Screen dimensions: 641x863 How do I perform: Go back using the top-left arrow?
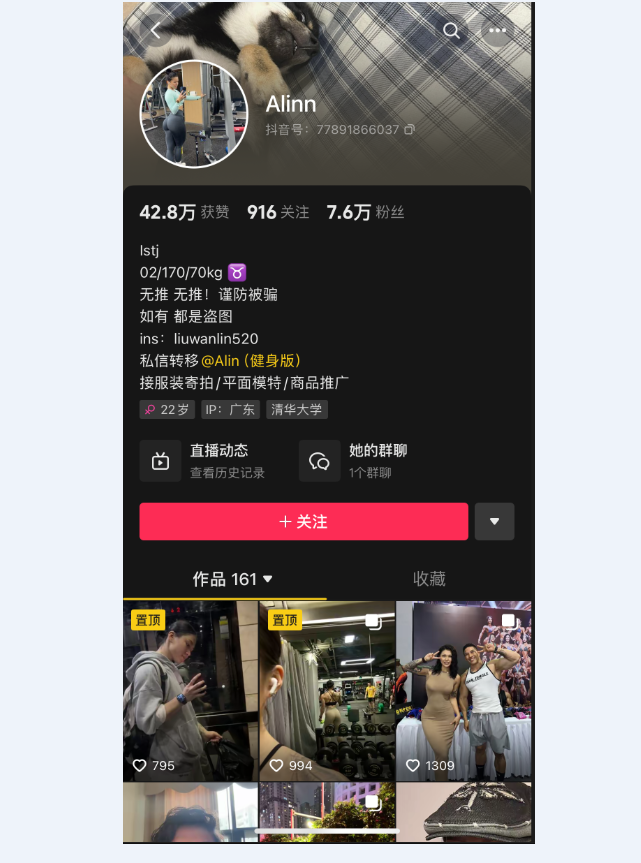click(156, 31)
